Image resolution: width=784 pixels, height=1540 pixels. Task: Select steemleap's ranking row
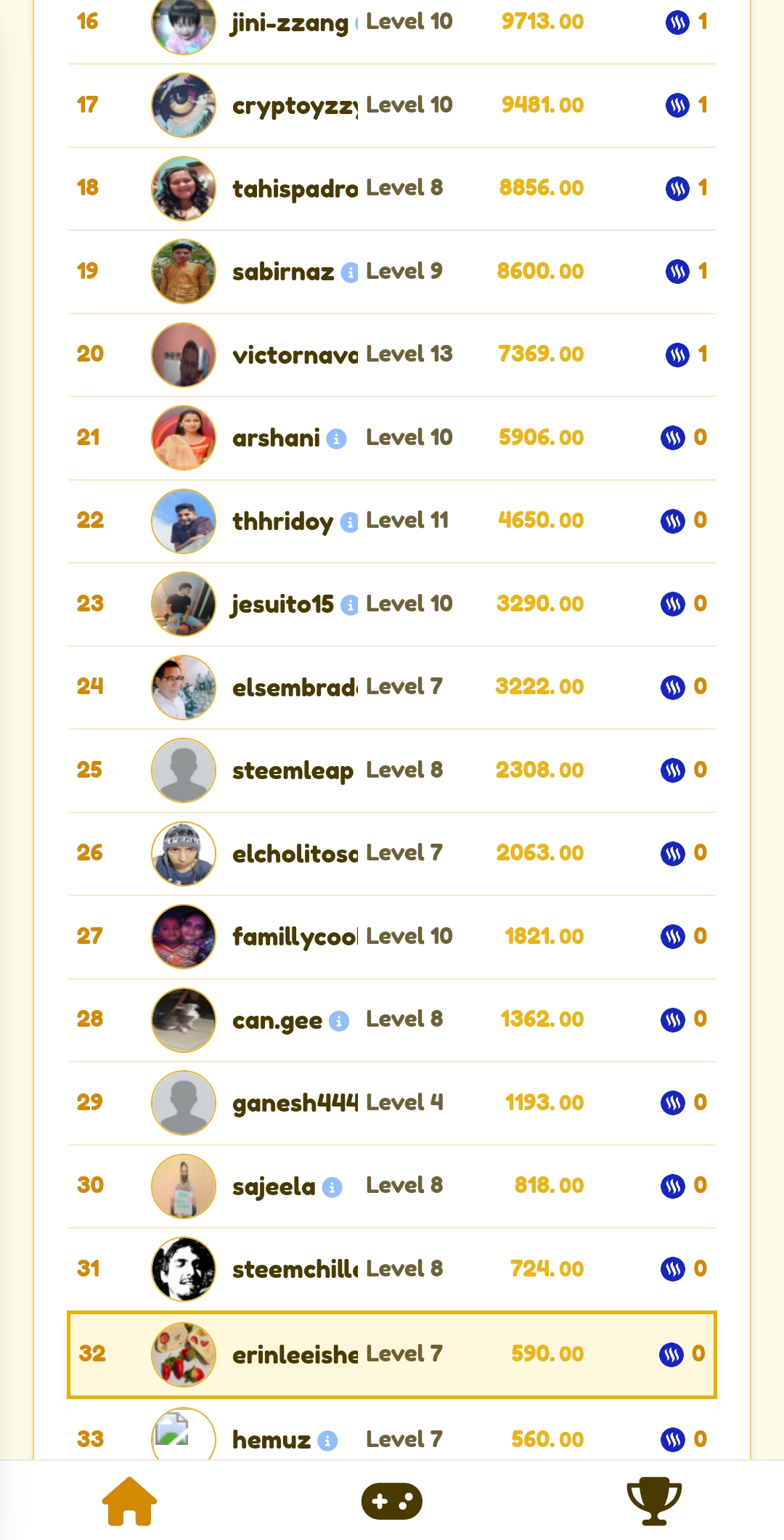pos(392,770)
